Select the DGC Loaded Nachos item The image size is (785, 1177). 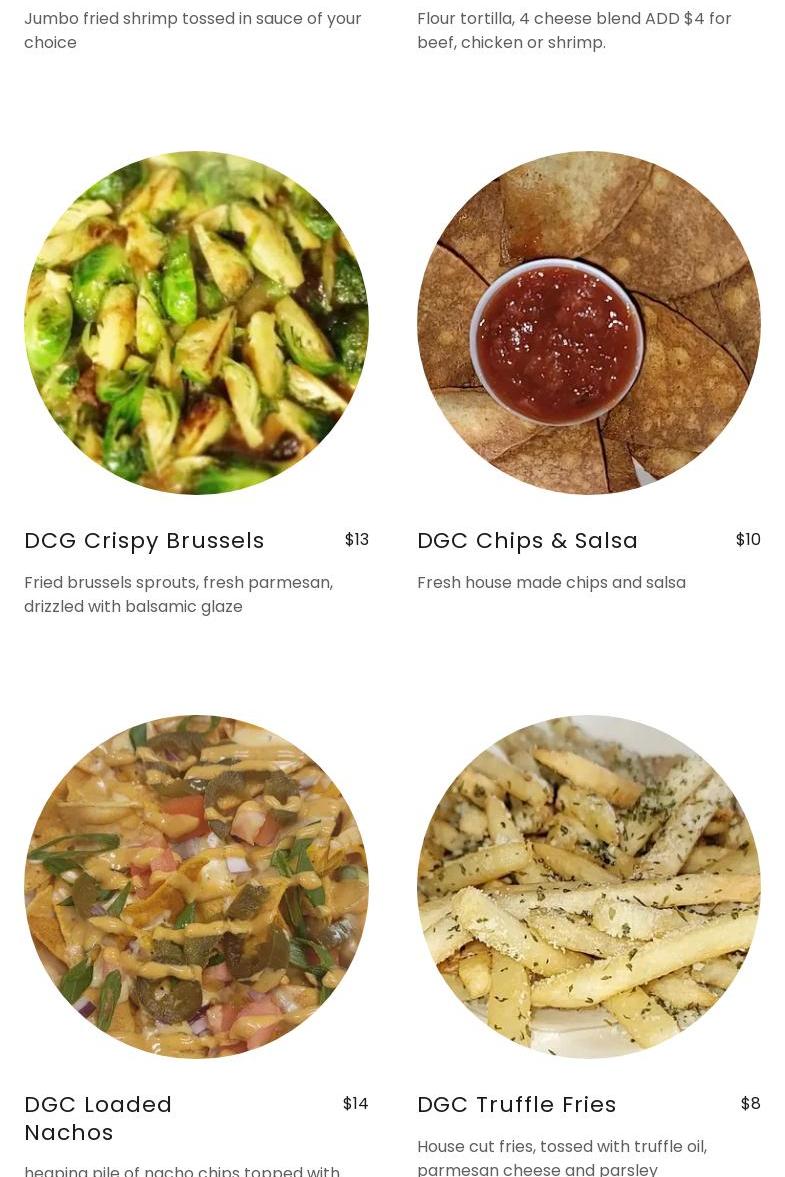(98, 1117)
